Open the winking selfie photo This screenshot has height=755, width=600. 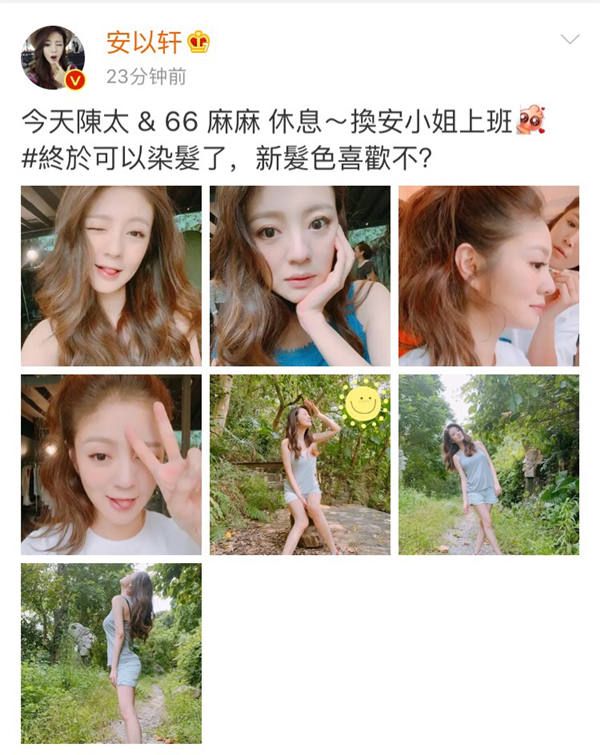coord(111,276)
